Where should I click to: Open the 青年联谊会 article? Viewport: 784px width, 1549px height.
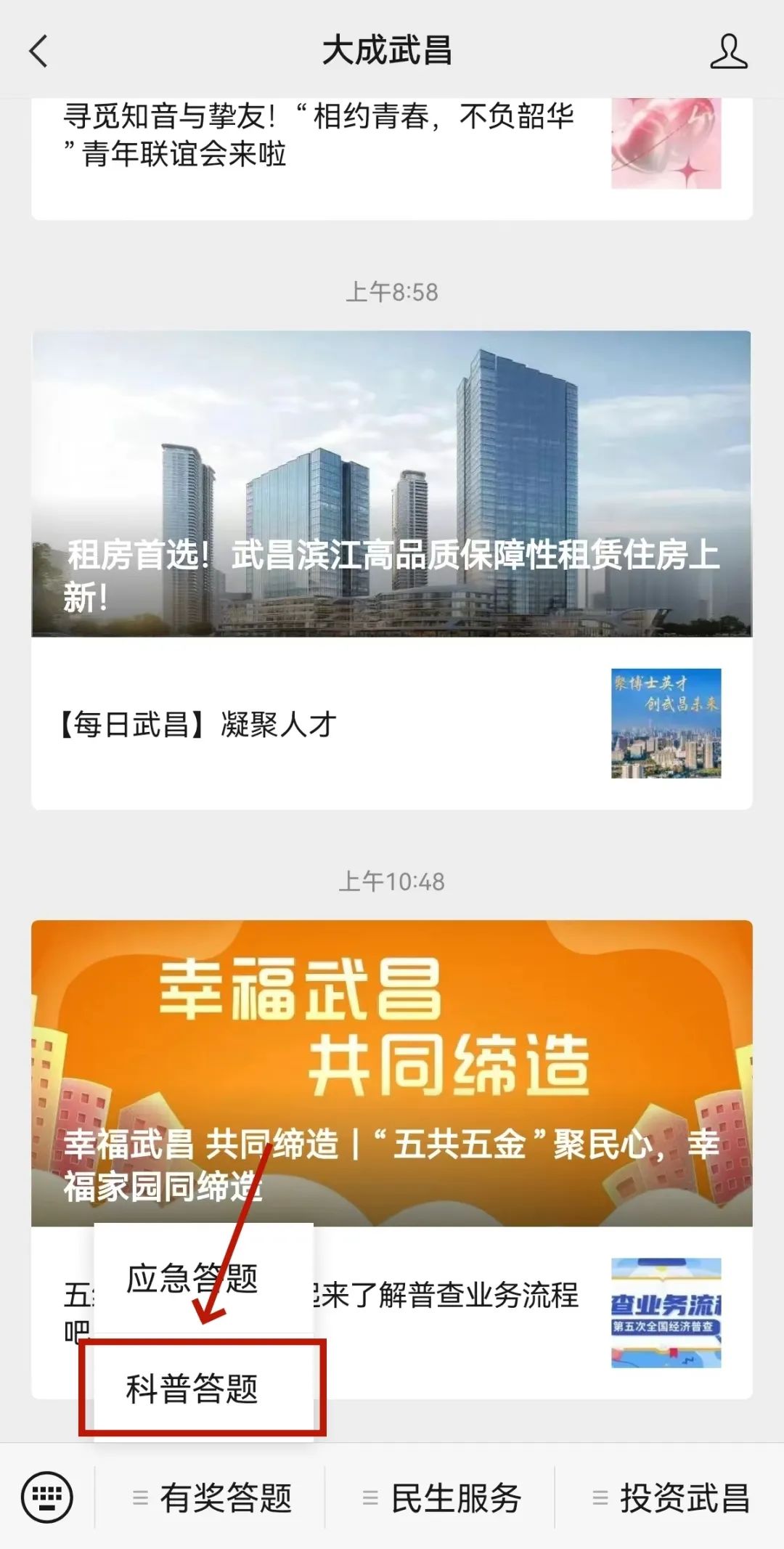point(319,136)
